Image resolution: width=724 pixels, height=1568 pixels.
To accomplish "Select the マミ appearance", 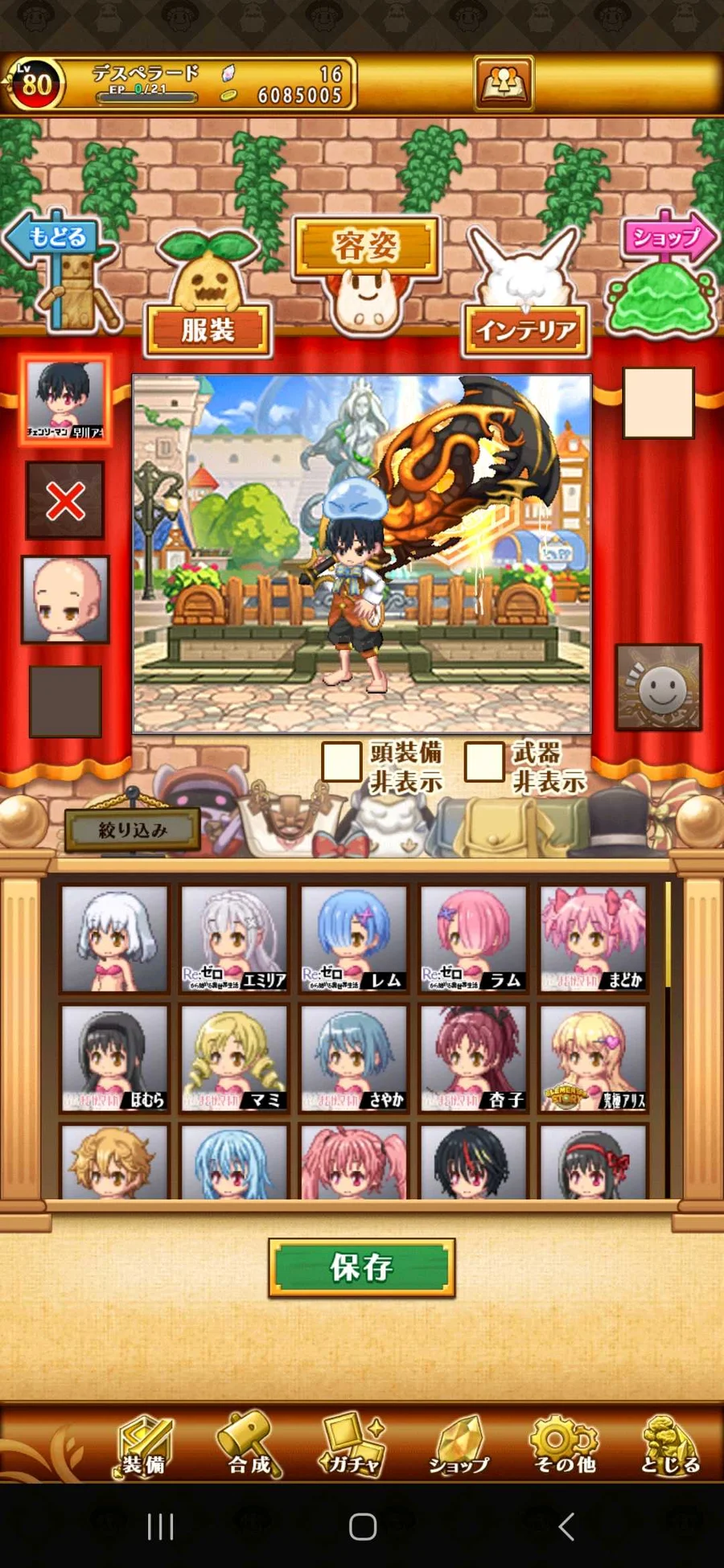I will tap(234, 1058).
